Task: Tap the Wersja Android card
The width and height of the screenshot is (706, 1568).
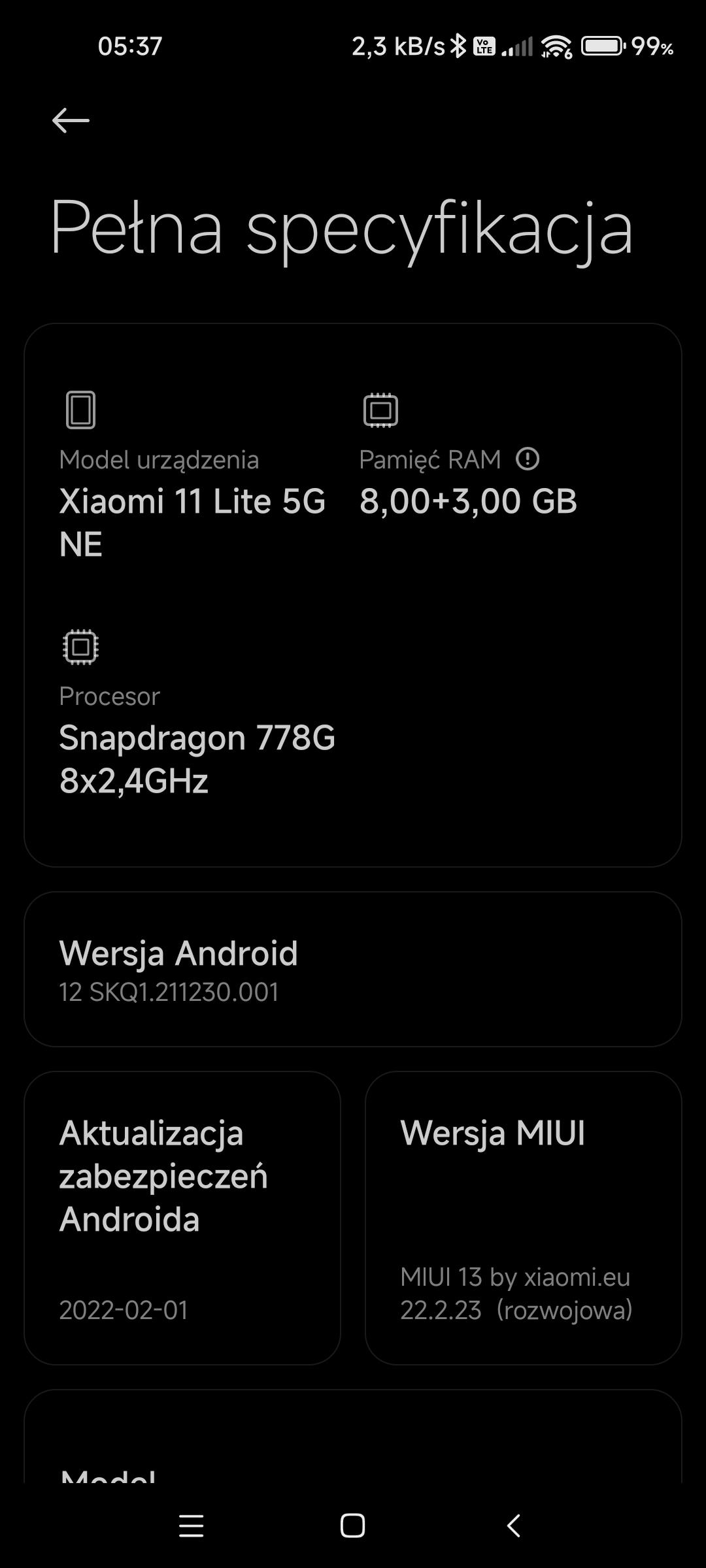Action: pos(353,970)
